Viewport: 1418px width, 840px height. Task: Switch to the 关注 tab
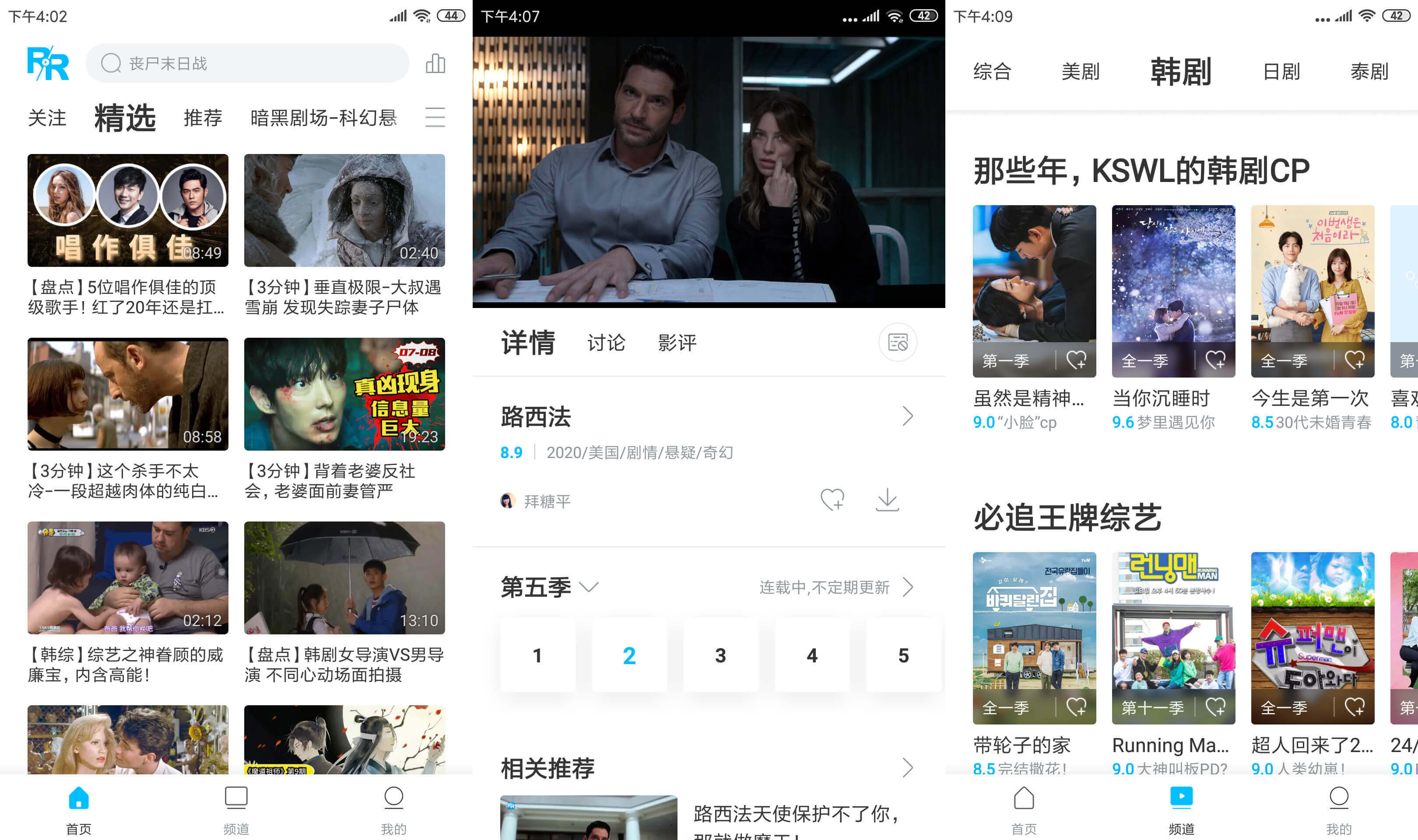[x=47, y=118]
